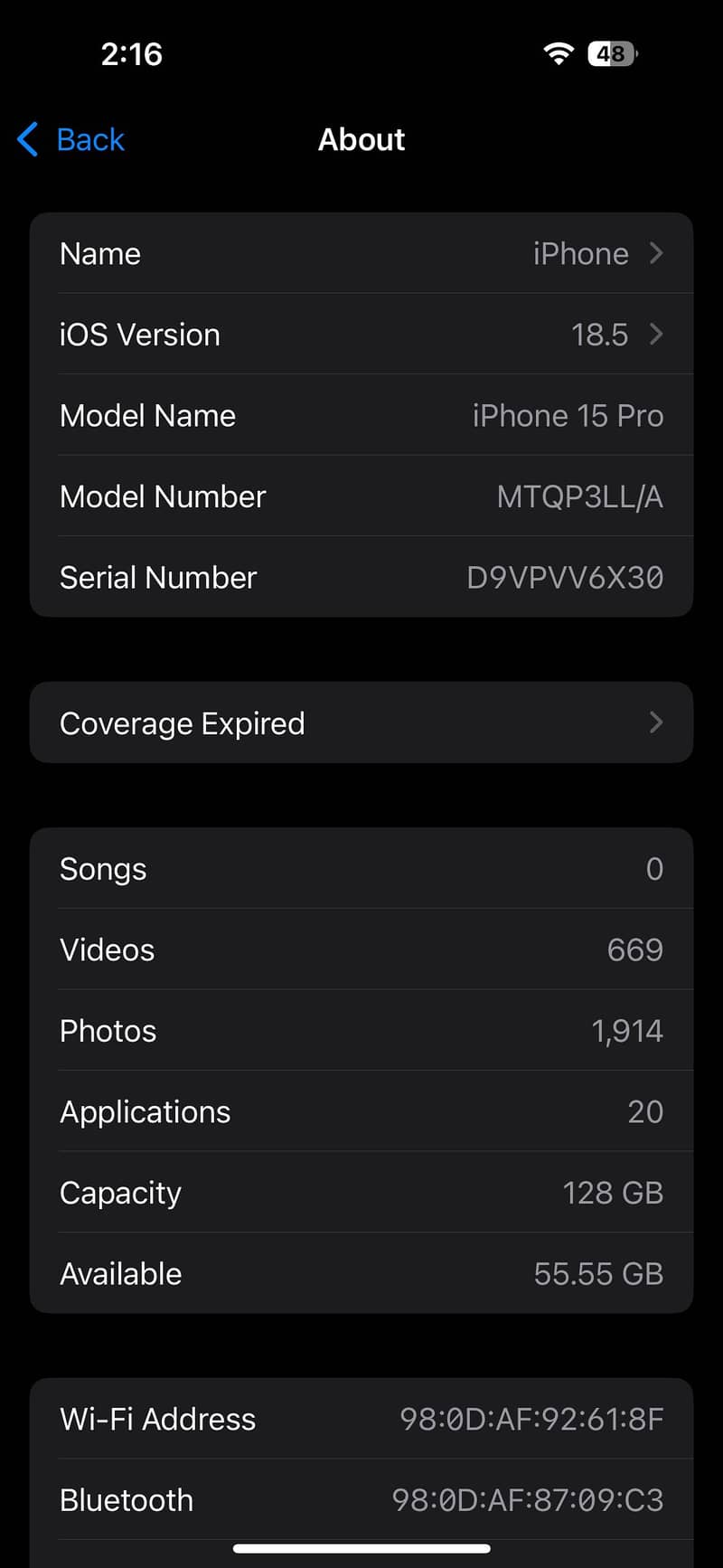Select the Photos count row
The width and height of the screenshot is (723, 1568).
pyautogui.click(x=361, y=1031)
